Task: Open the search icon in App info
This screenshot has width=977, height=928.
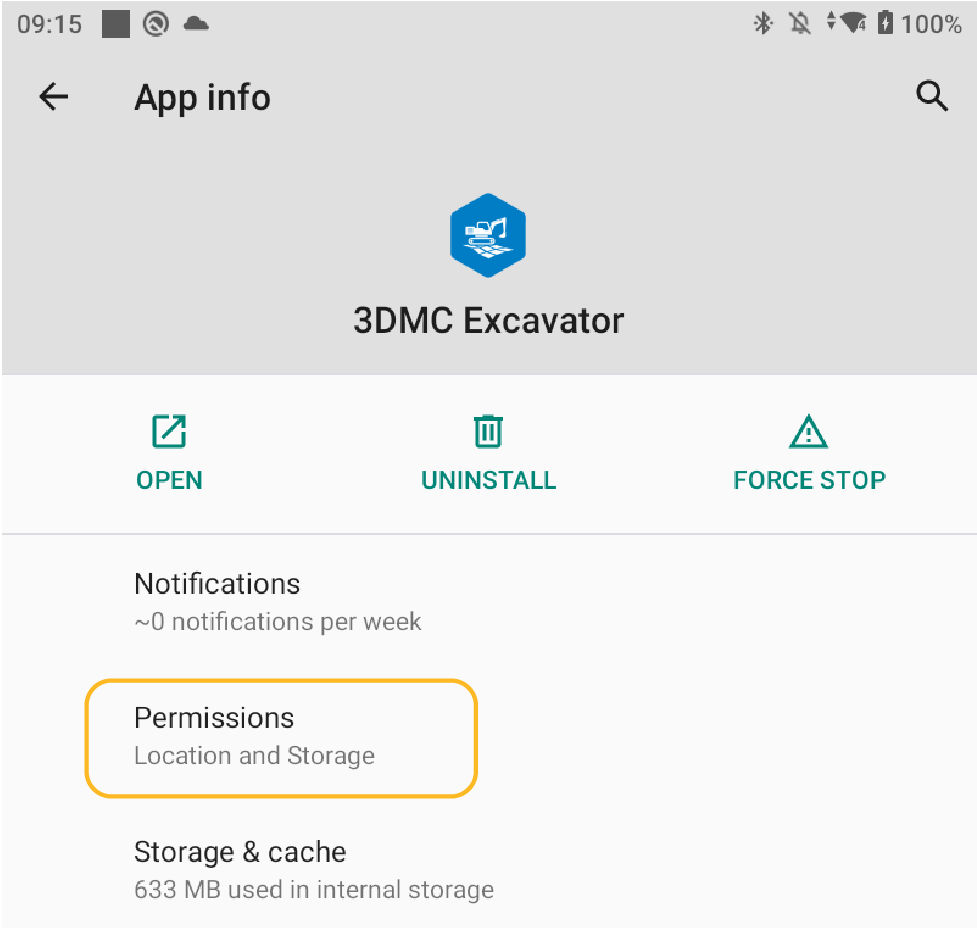Action: point(931,97)
